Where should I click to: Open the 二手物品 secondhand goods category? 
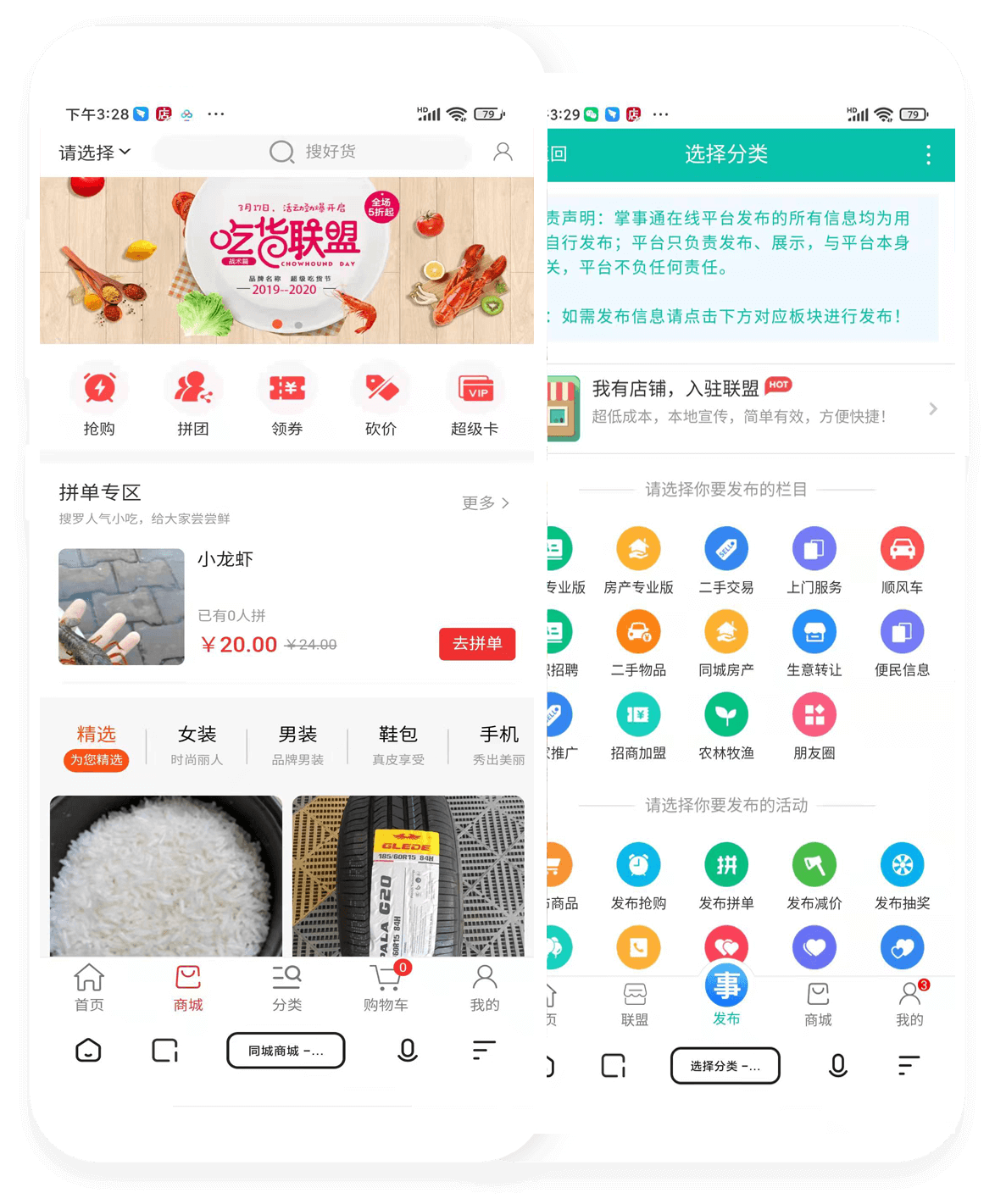pos(638,632)
